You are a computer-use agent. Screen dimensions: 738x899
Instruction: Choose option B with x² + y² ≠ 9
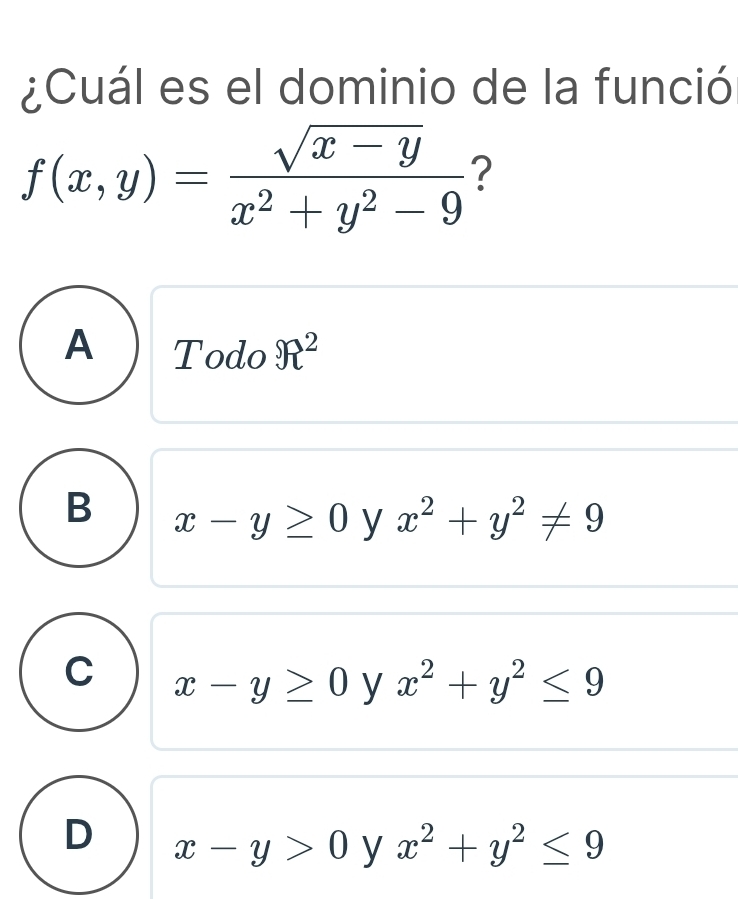(78, 508)
